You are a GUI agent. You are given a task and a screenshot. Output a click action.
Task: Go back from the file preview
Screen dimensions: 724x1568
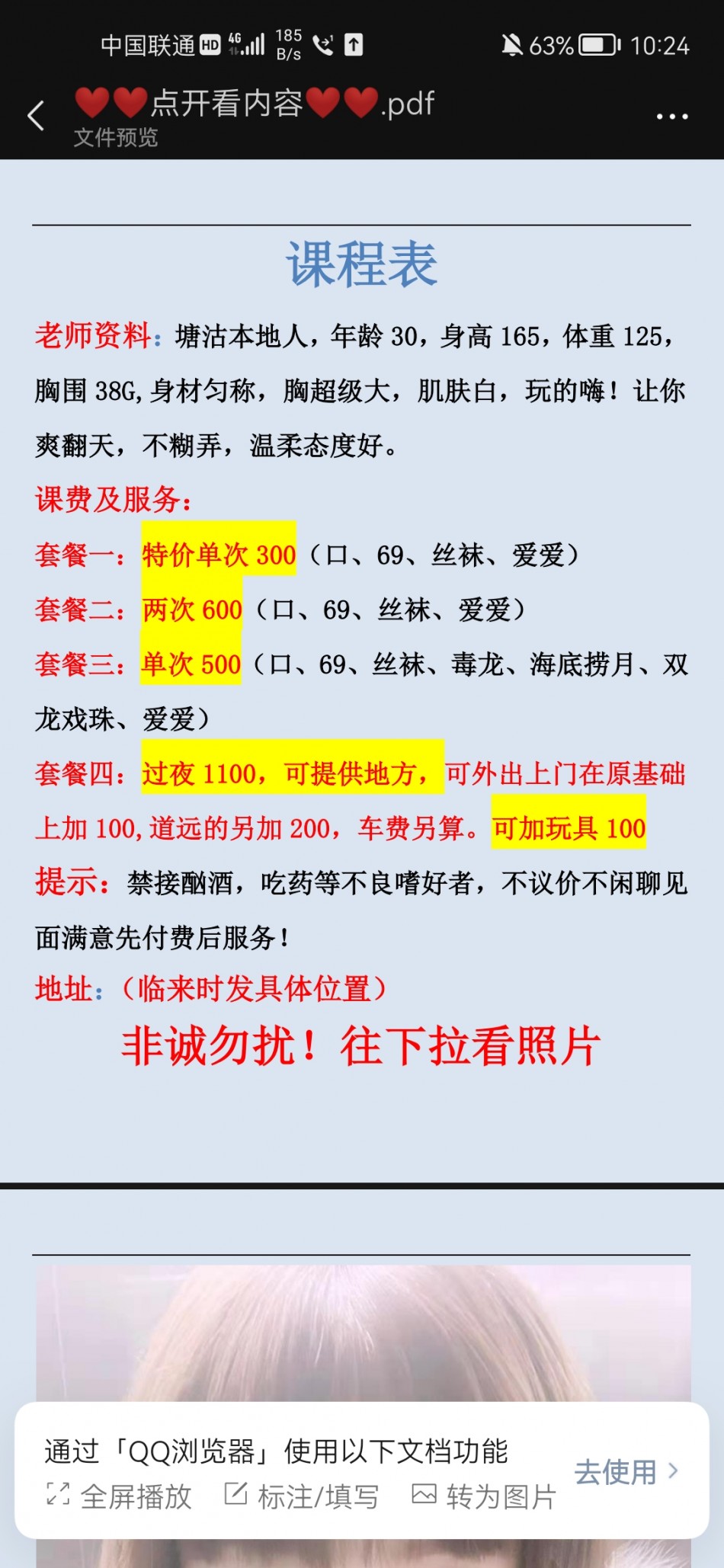tap(36, 117)
